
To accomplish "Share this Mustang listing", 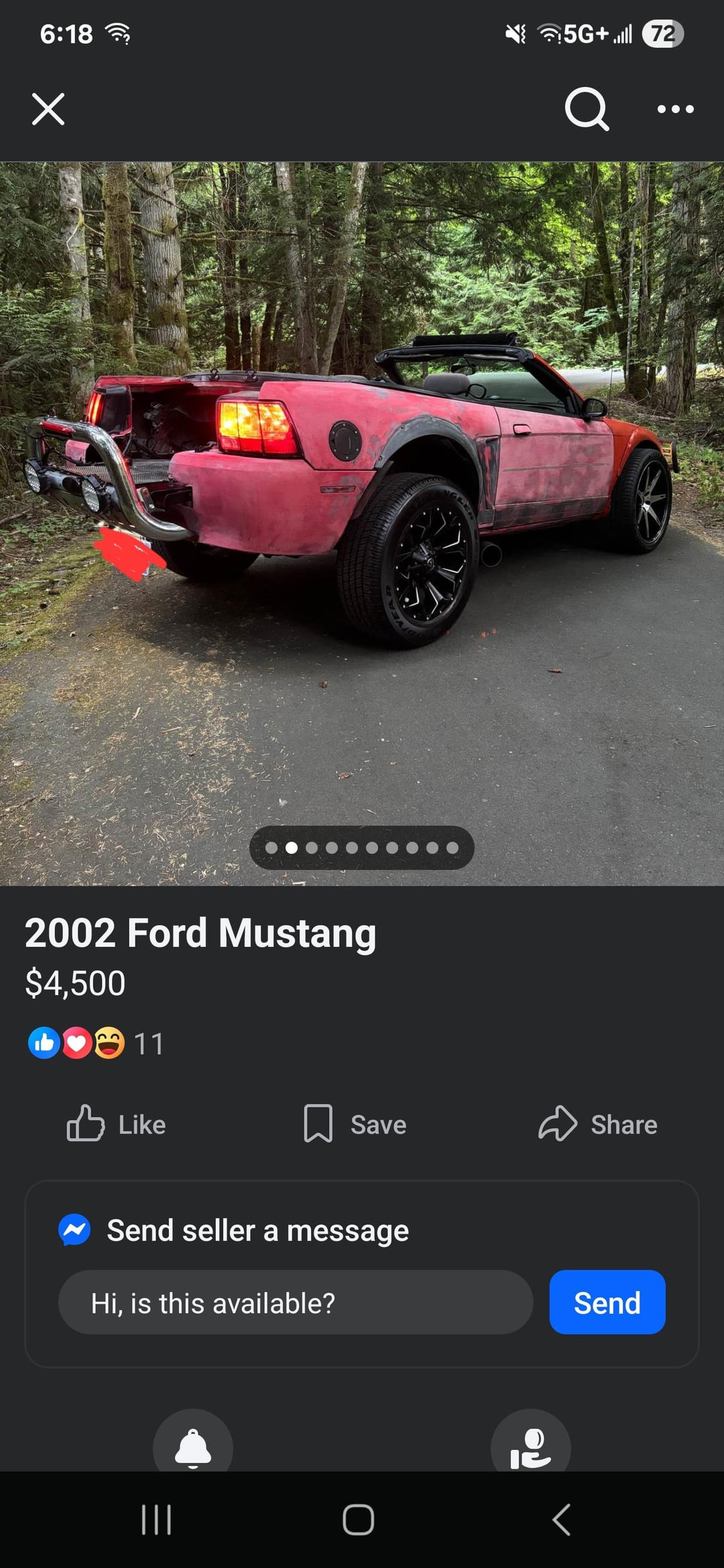I will pyautogui.click(x=598, y=1124).
